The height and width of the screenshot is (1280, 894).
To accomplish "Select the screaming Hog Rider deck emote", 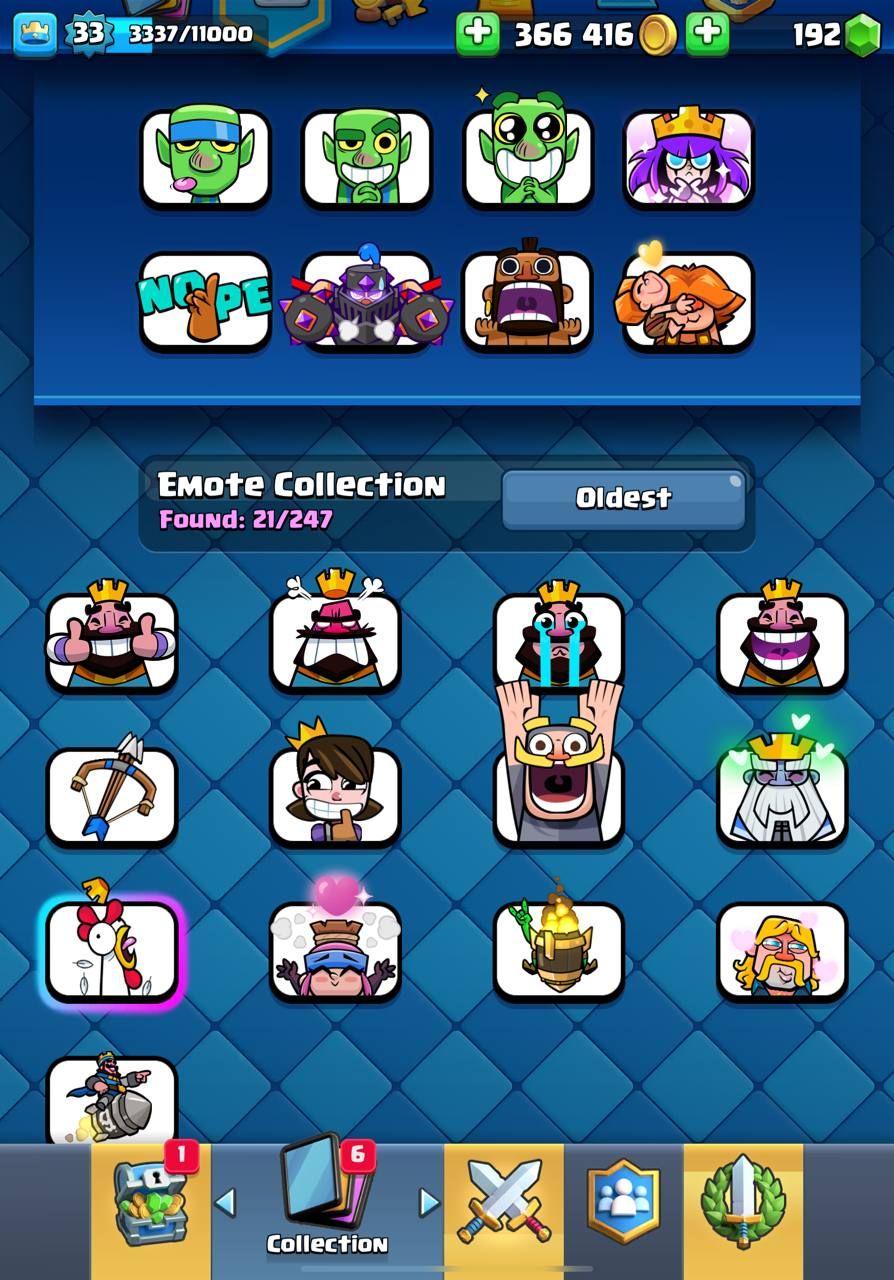I will click(x=527, y=300).
